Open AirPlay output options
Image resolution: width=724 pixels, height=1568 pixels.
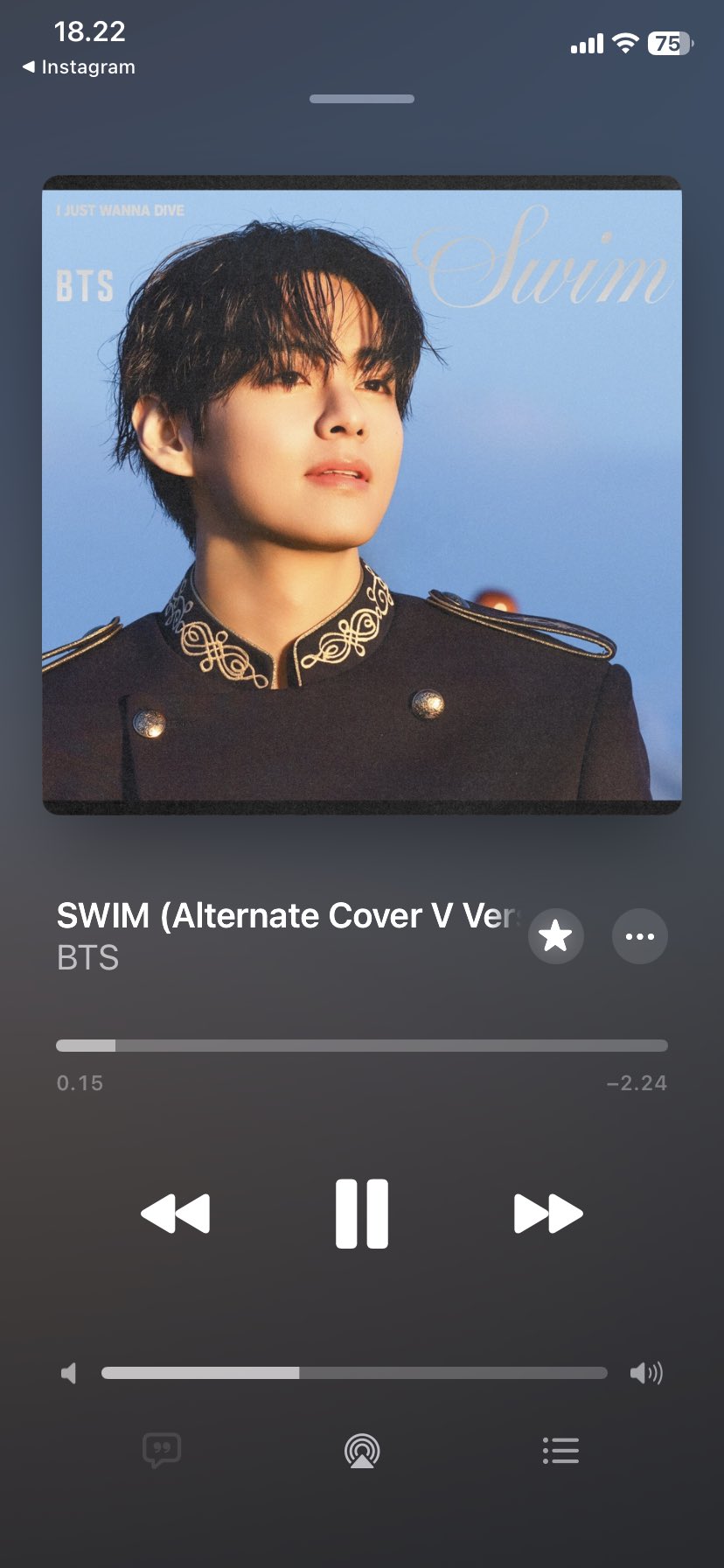tap(361, 1450)
